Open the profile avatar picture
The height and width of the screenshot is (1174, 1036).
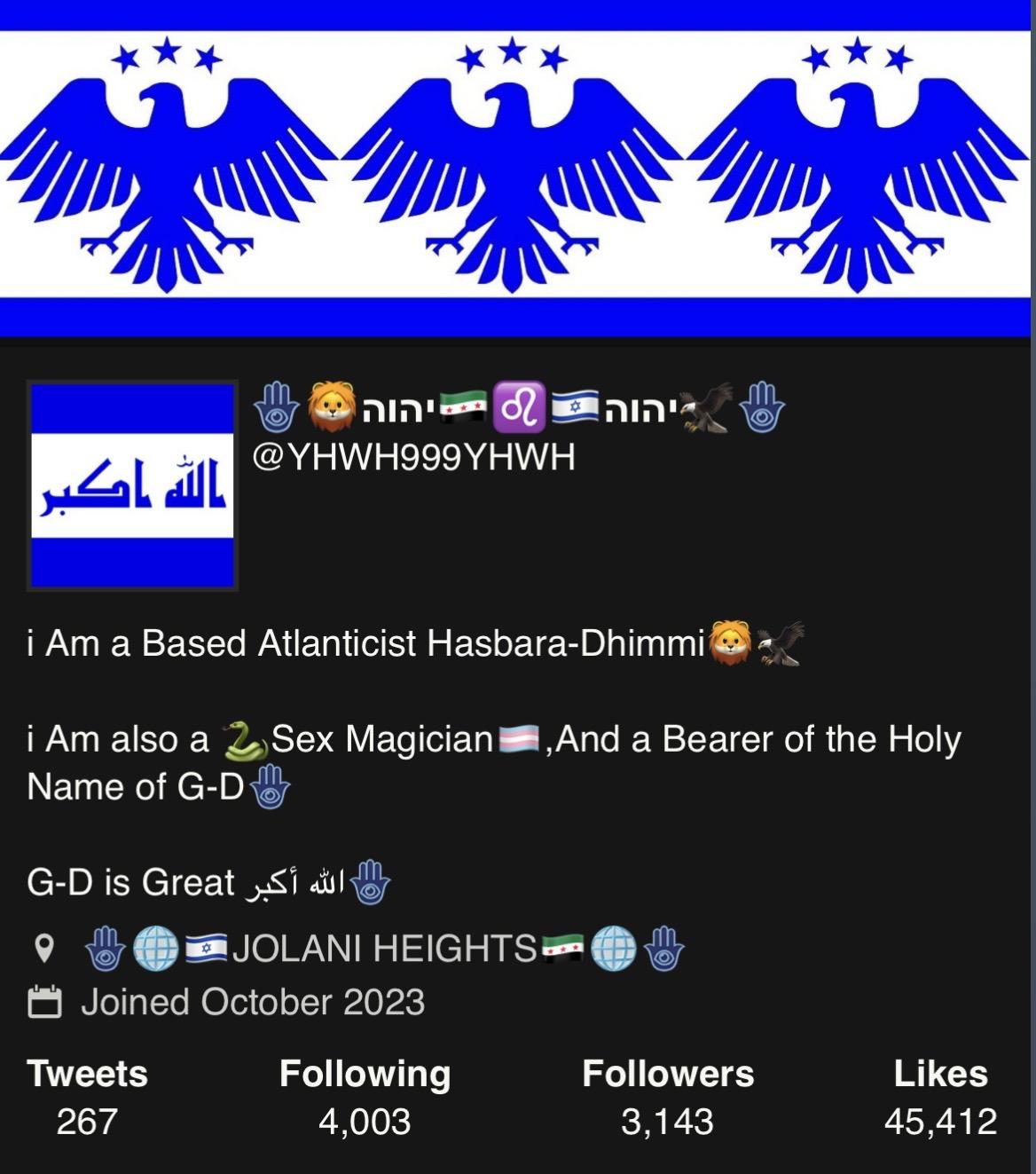point(132,485)
